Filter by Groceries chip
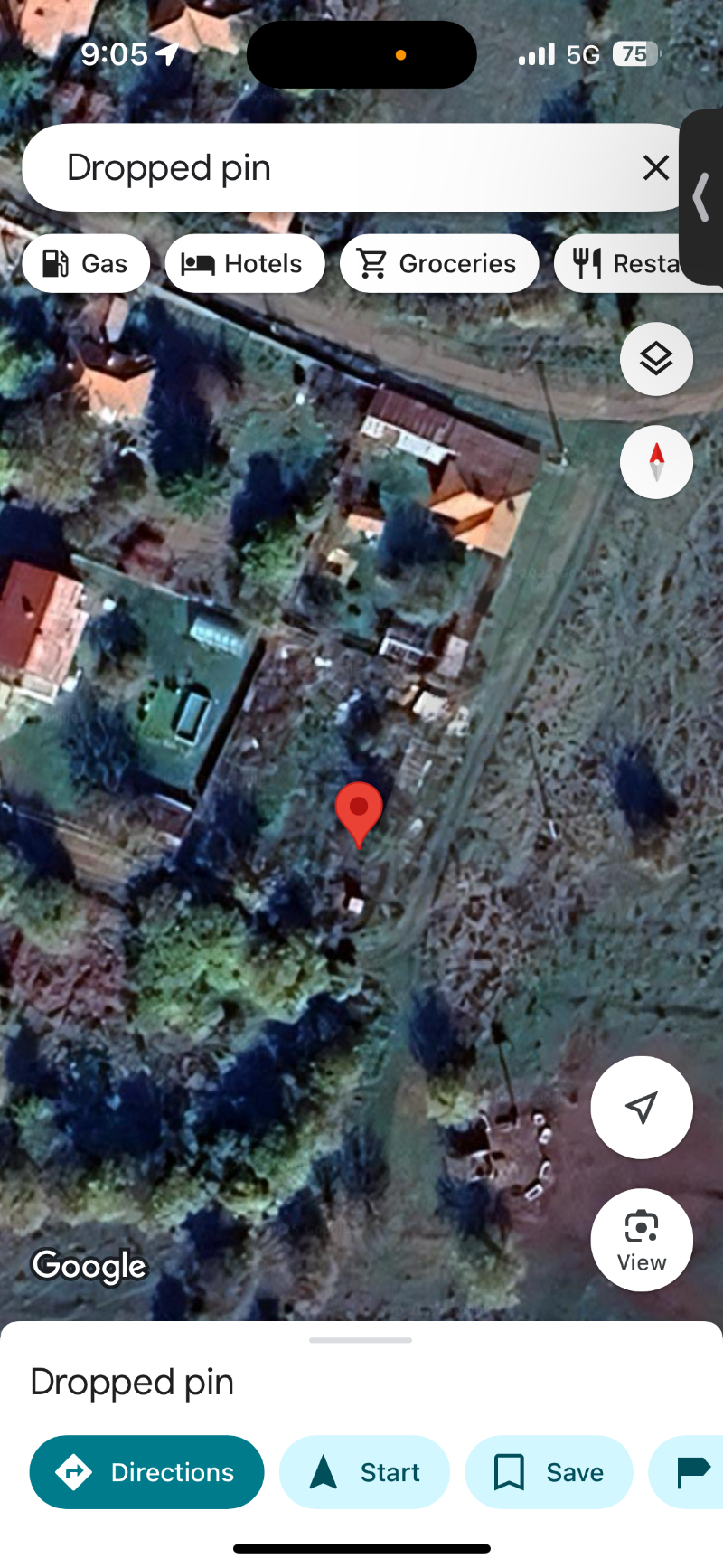This screenshot has width=723, height=1568. pyautogui.click(x=439, y=263)
